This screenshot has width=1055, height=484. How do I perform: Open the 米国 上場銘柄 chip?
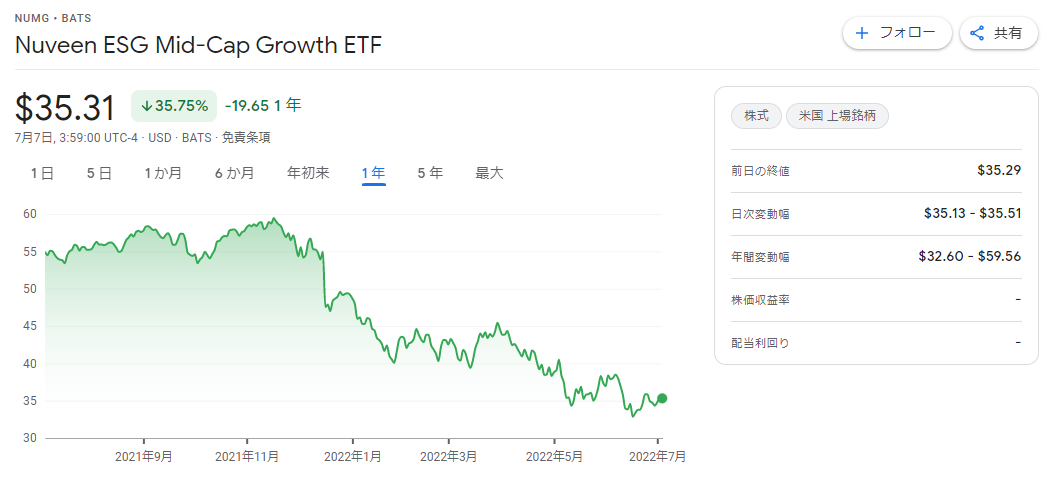pyautogui.click(x=837, y=116)
